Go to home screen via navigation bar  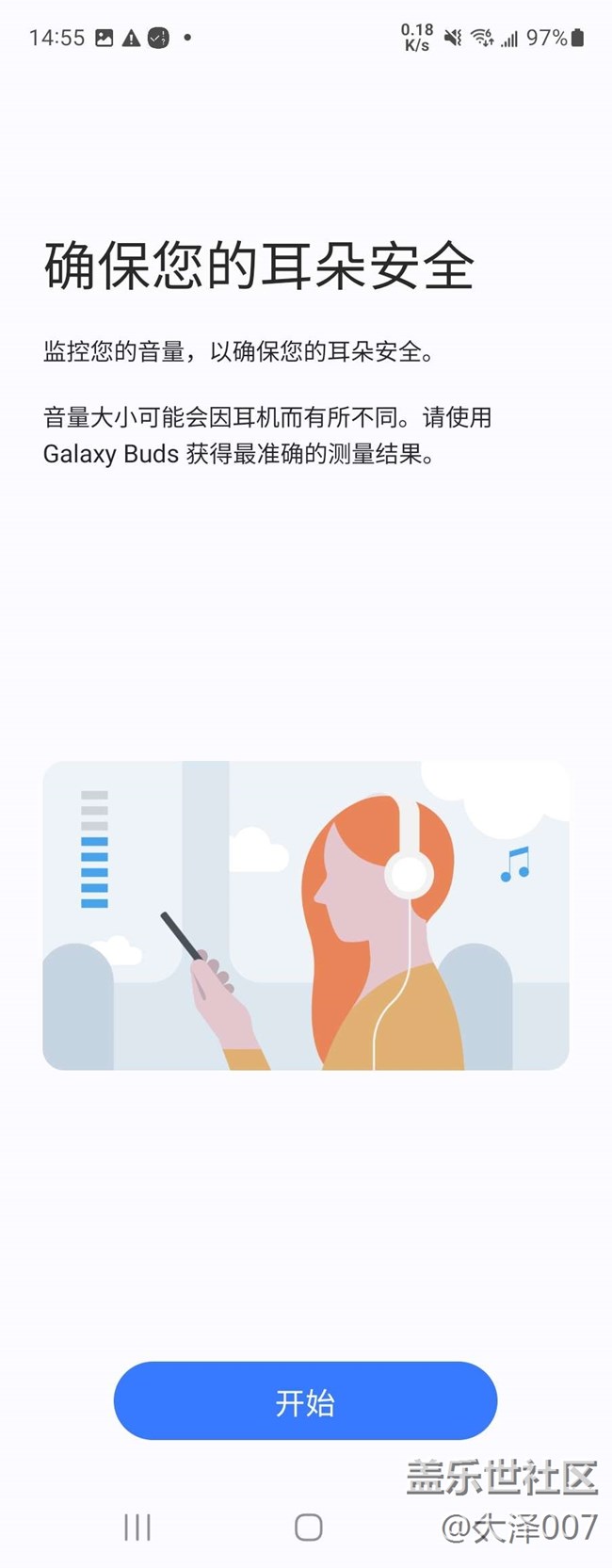tap(308, 1527)
